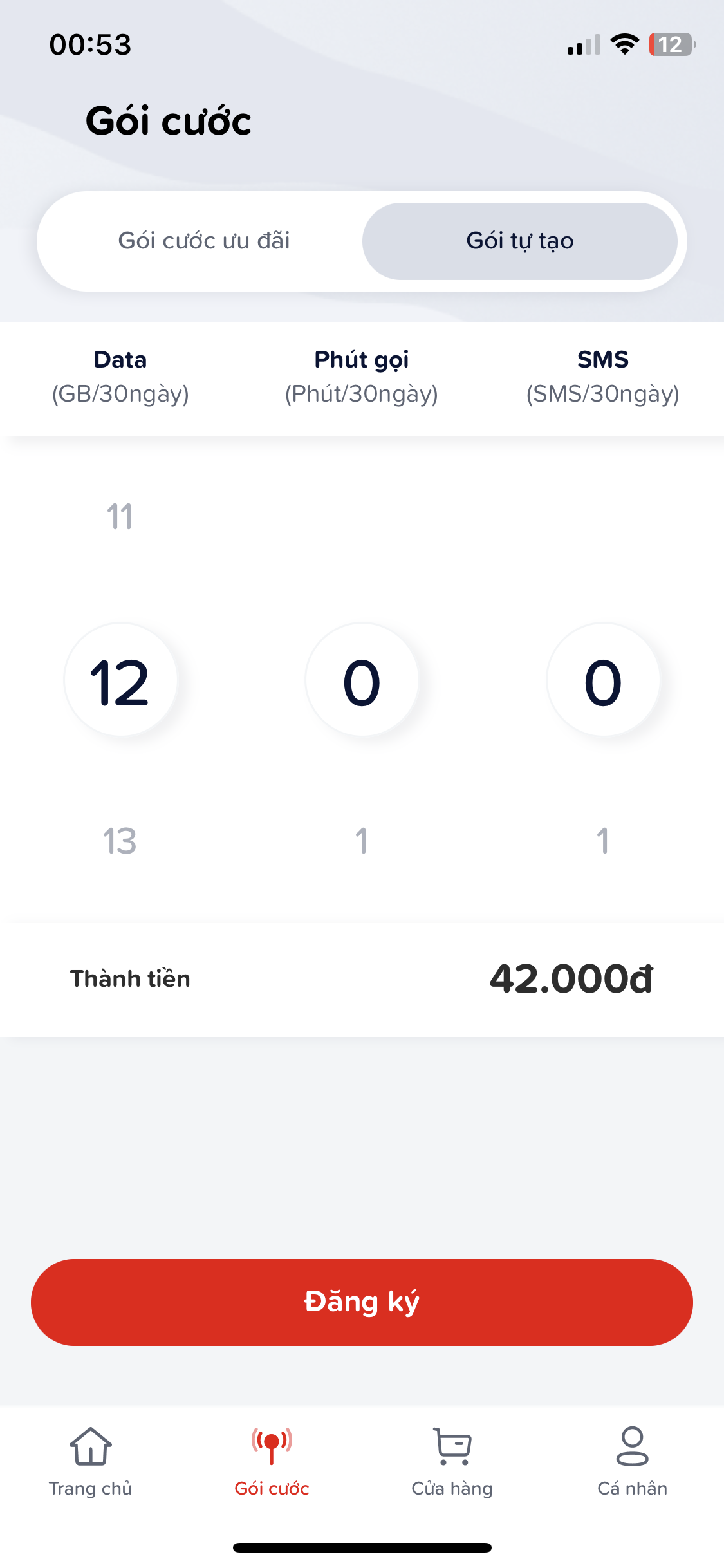Pick 11 GB in the Data picker
The image size is (724, 1568).
[120, 516]
